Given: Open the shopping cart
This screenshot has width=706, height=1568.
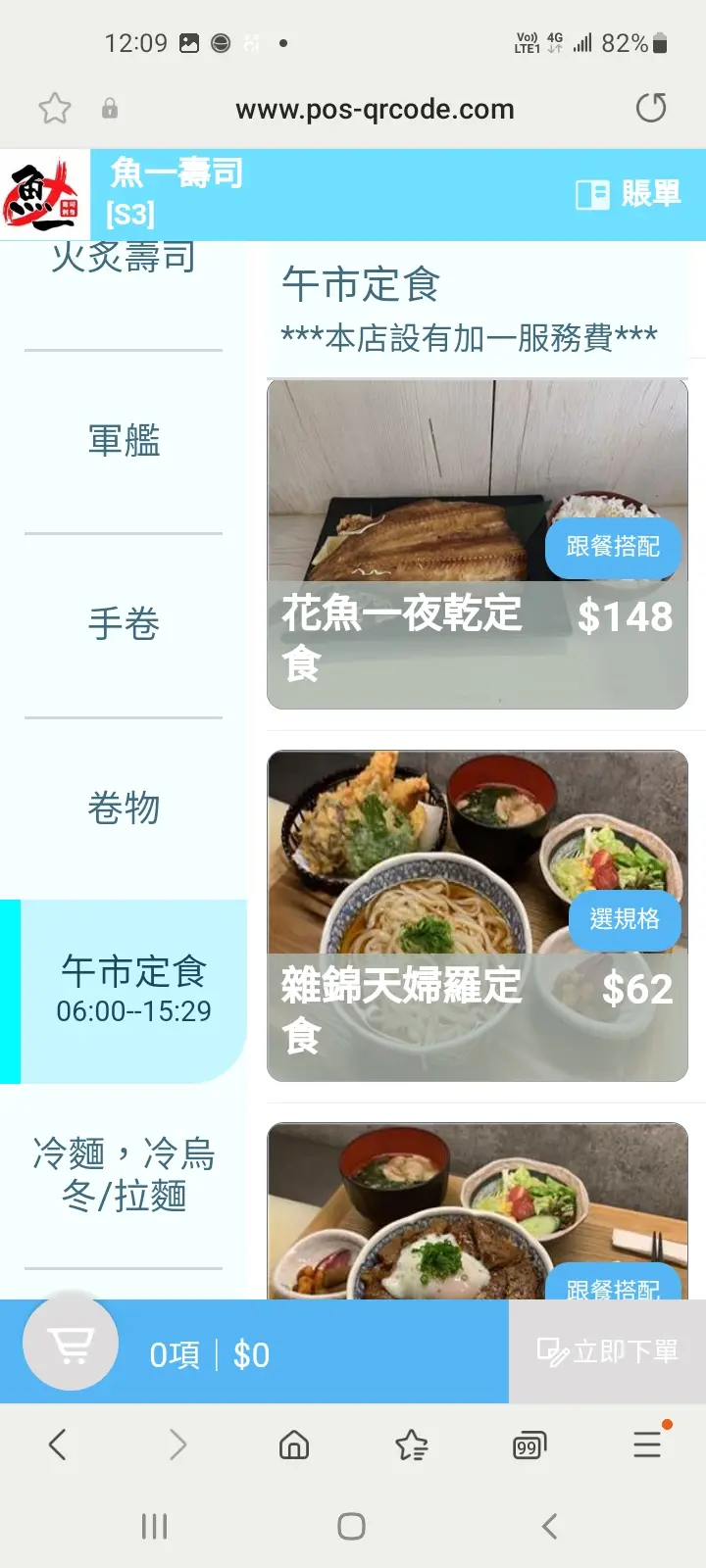Looking at the screenshot, I should [x=71, y=1345].
